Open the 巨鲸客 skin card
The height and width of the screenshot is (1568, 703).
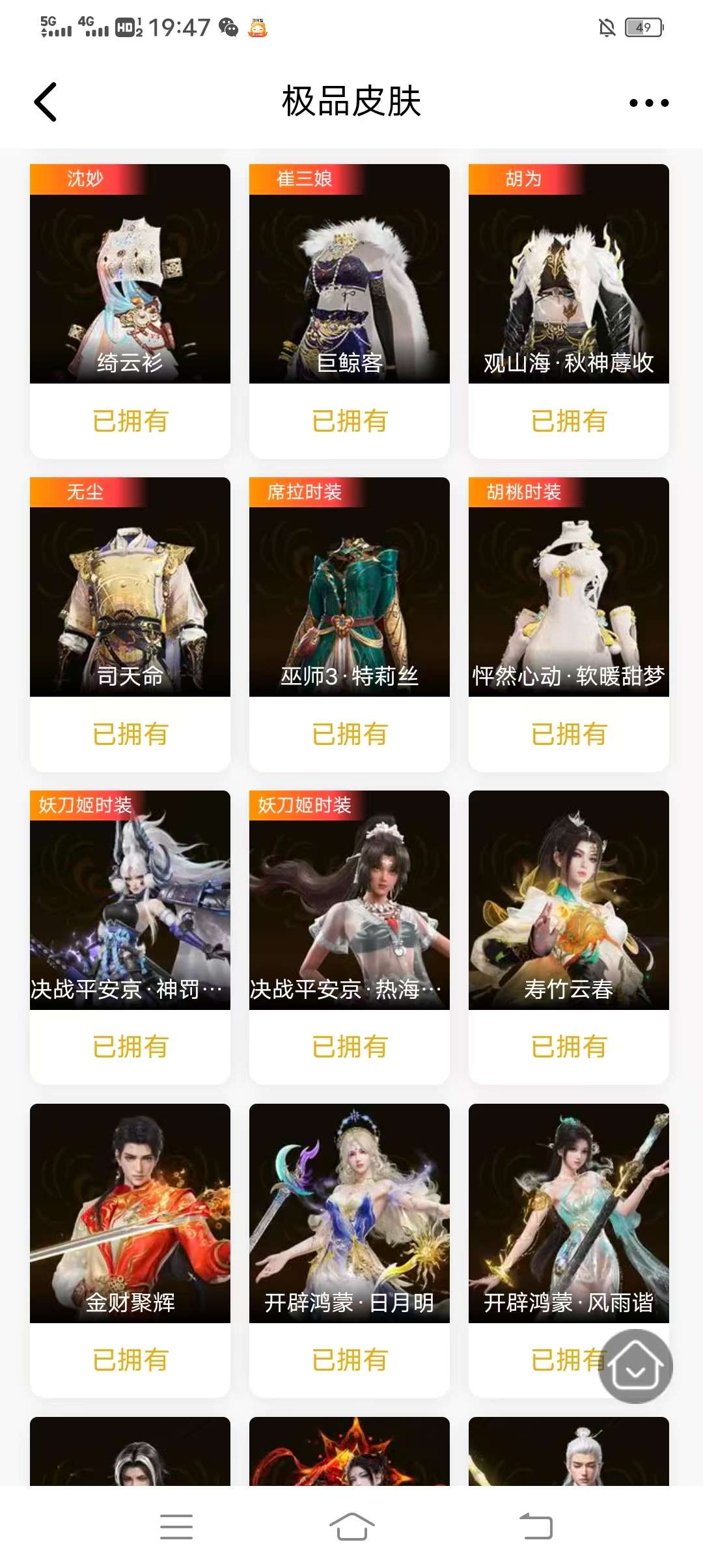tap(350, 287)
